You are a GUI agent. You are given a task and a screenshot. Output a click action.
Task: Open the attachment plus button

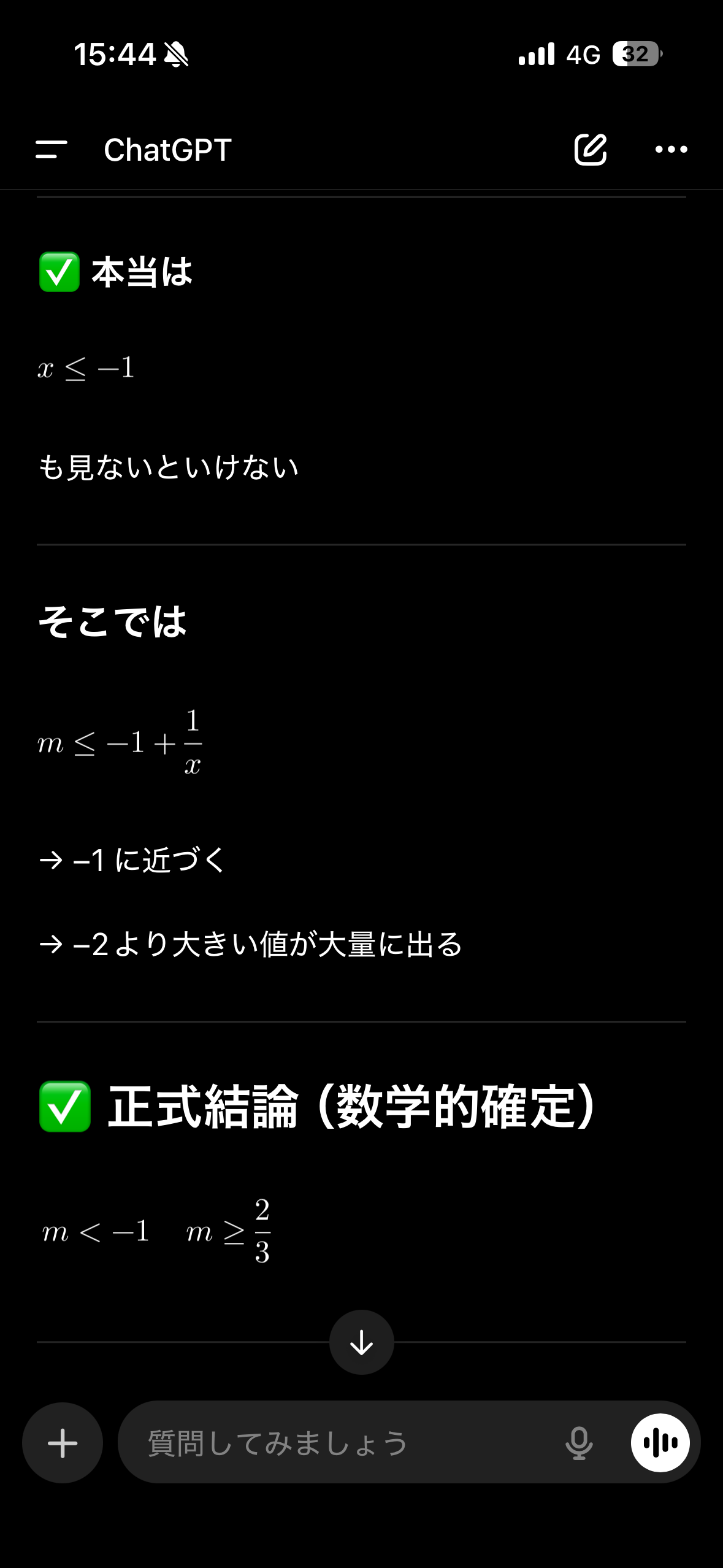tap(63, 1443)
